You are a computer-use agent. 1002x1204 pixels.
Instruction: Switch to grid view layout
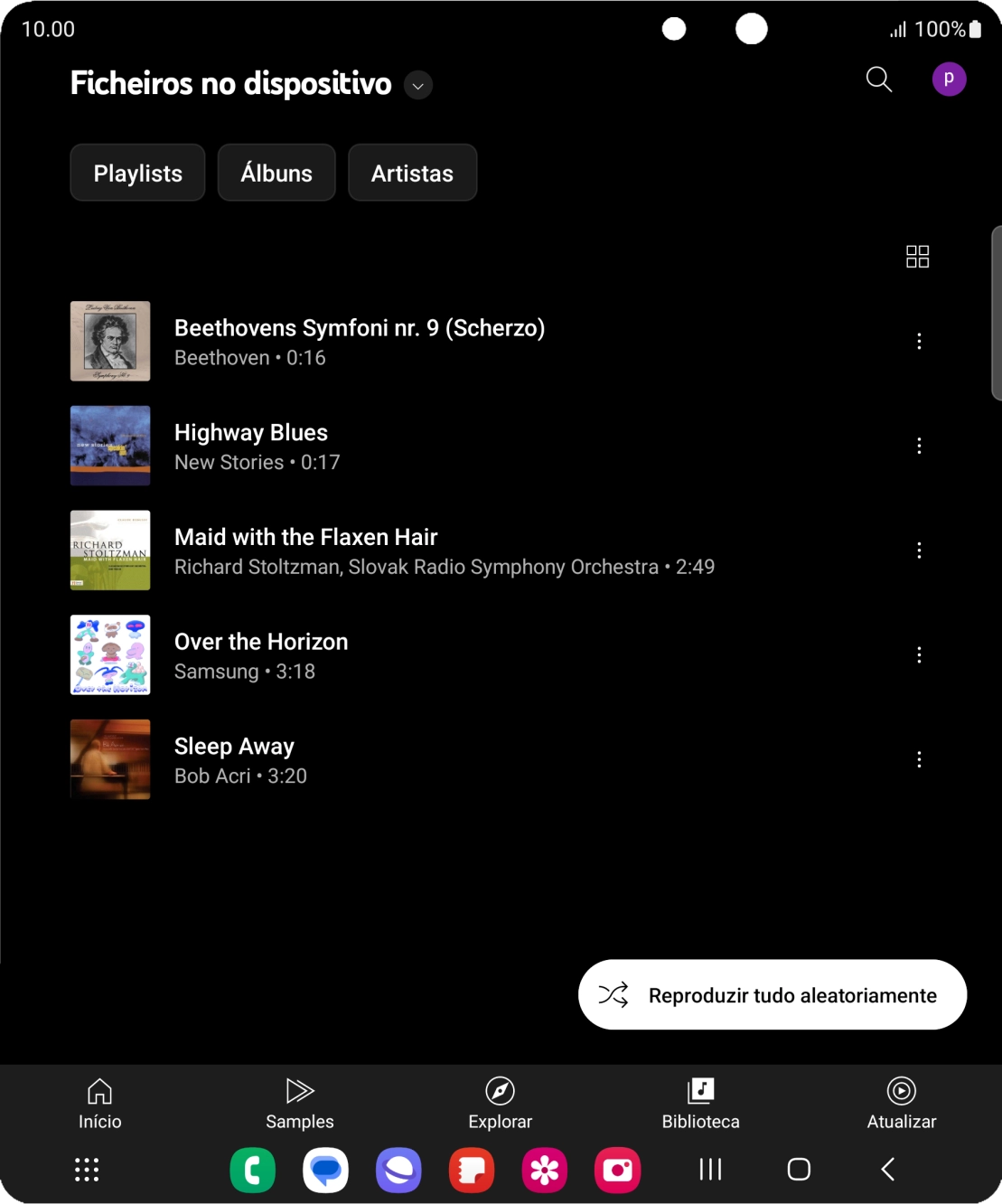916,257
